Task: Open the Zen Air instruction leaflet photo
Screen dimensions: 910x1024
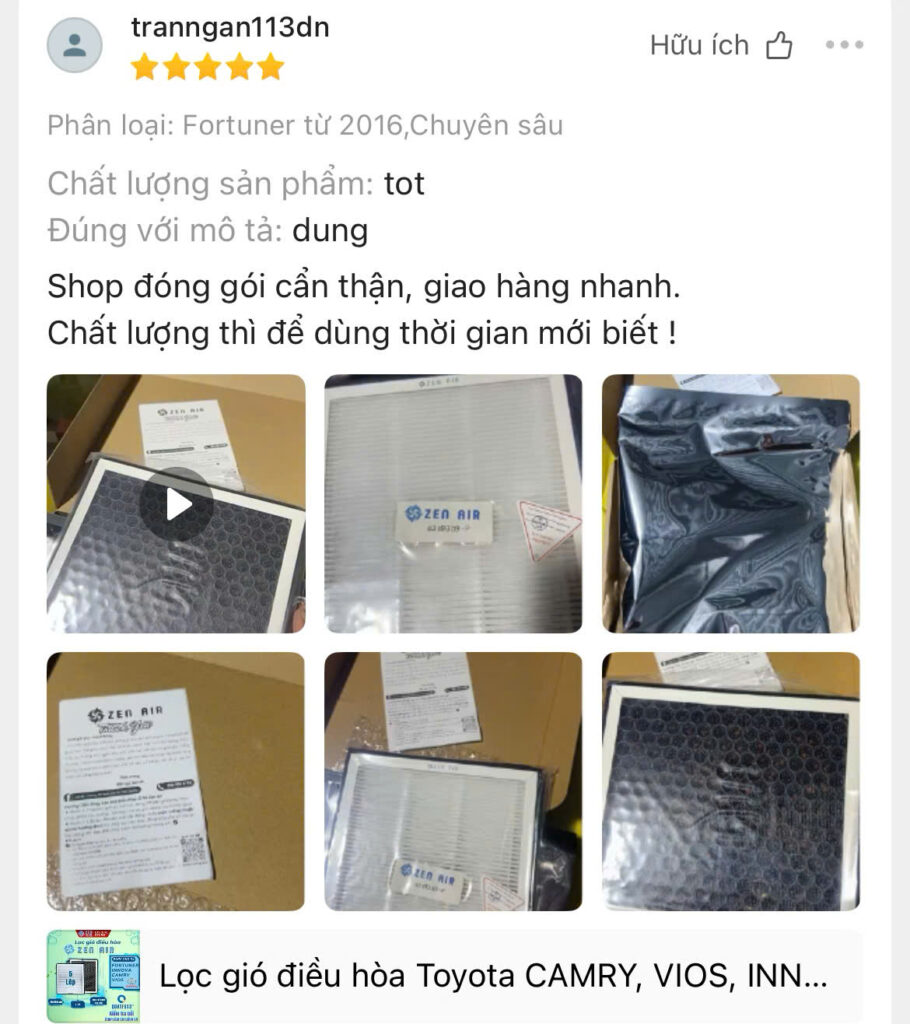Action: pyautogui.click(x=176, y=782)
